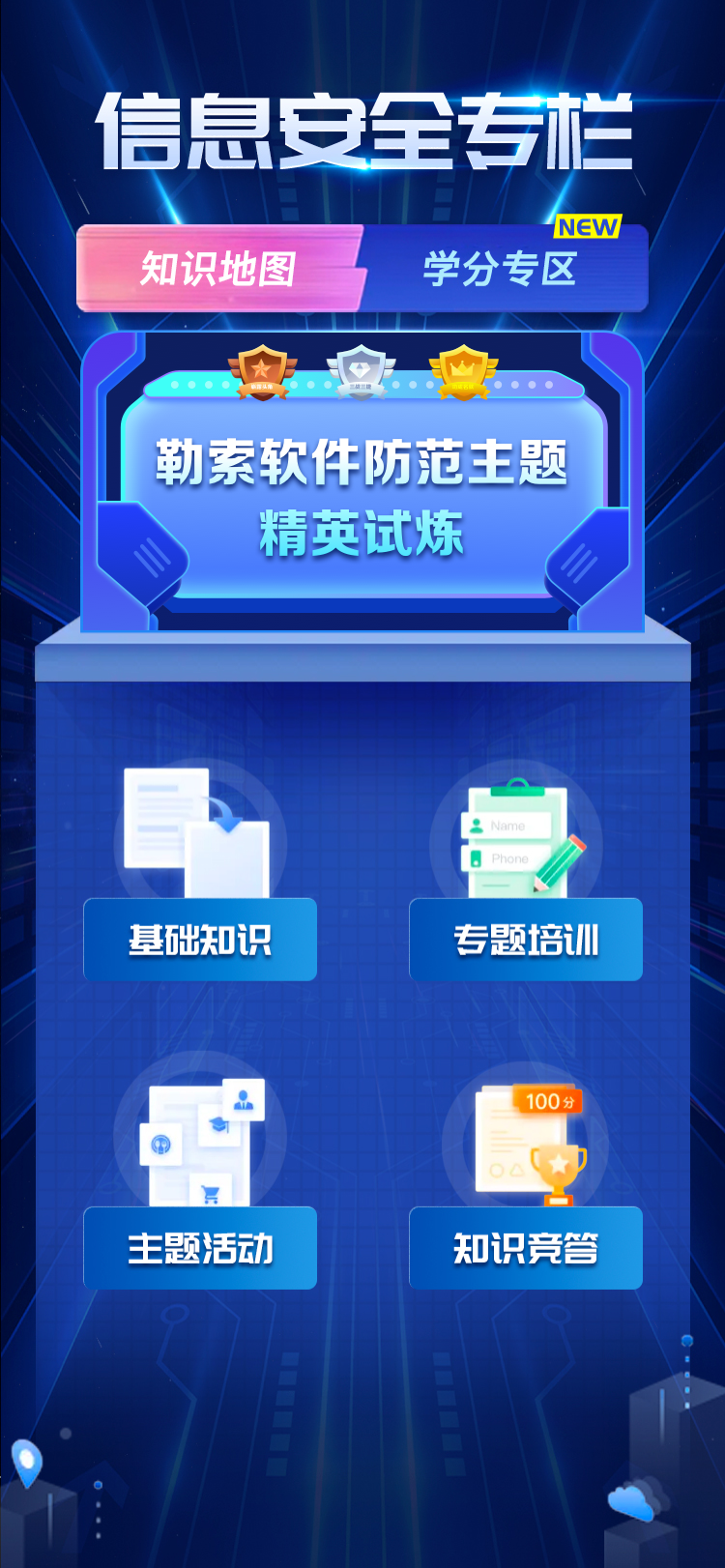Open 主题活动 section
The image size is (725, 1568).
click(x=200, y=1247)
